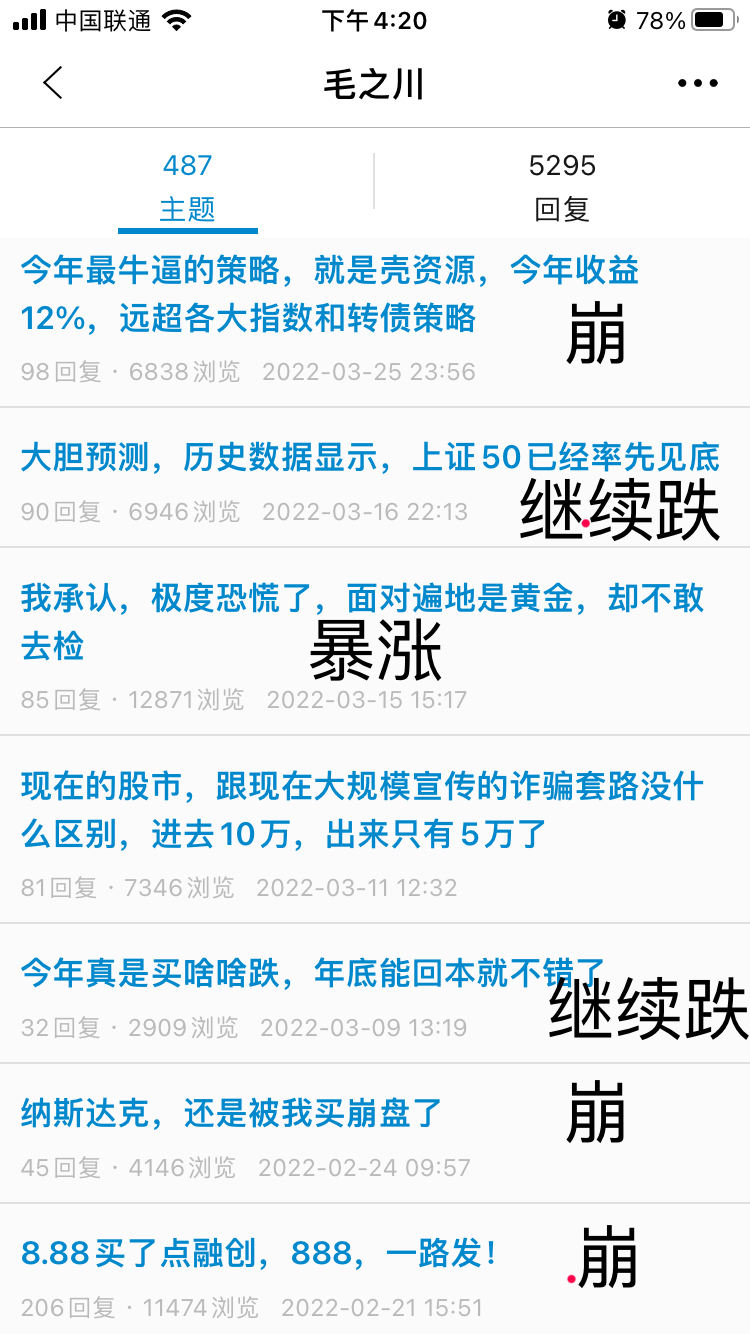Switch to the 回复 tab
Screen dimensions: 750x1334
[562, 187]
